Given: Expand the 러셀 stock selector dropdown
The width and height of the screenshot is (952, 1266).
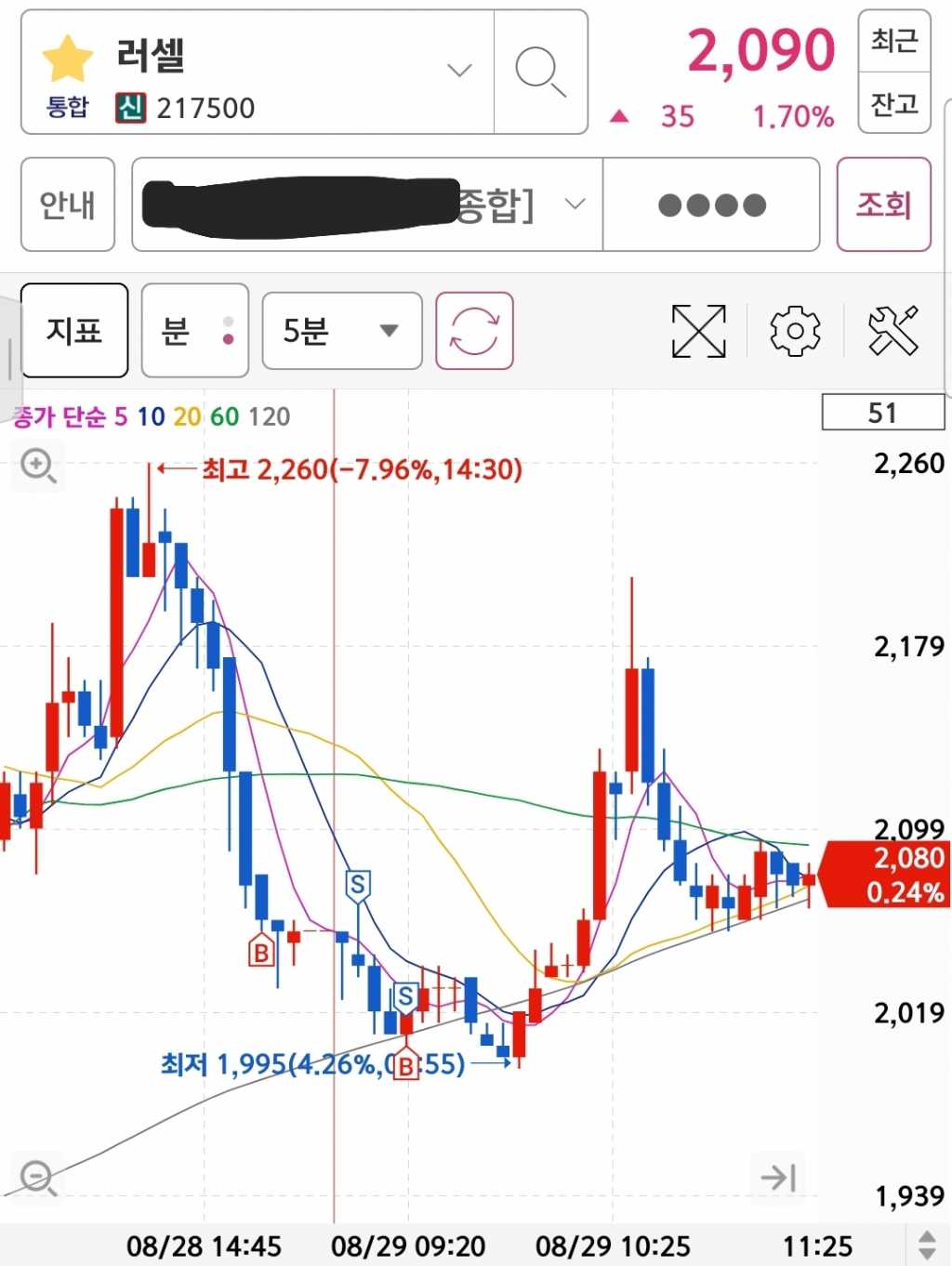Looking at the screenshot, I should click(x=459, y=71).
